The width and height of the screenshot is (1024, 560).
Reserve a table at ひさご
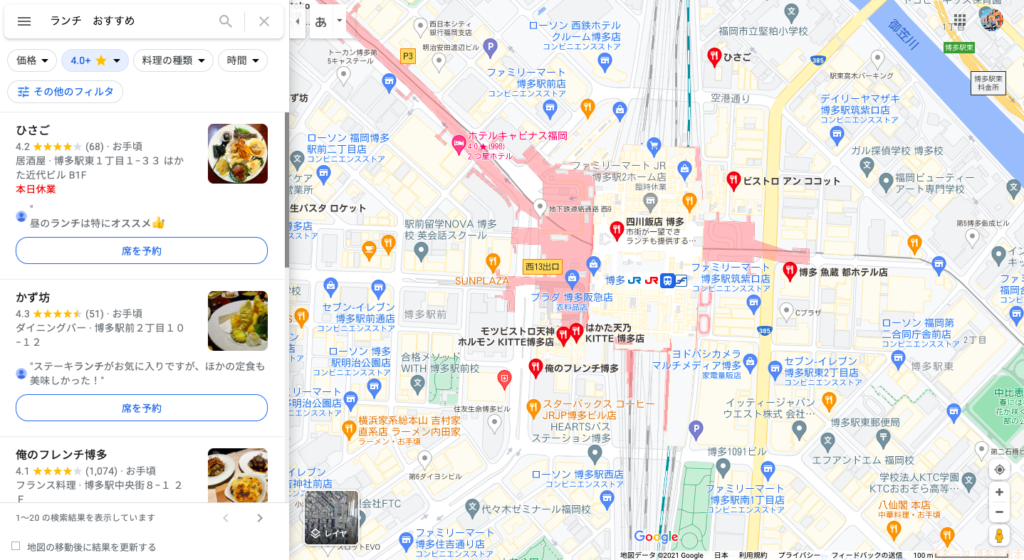(x=141, y=251)
